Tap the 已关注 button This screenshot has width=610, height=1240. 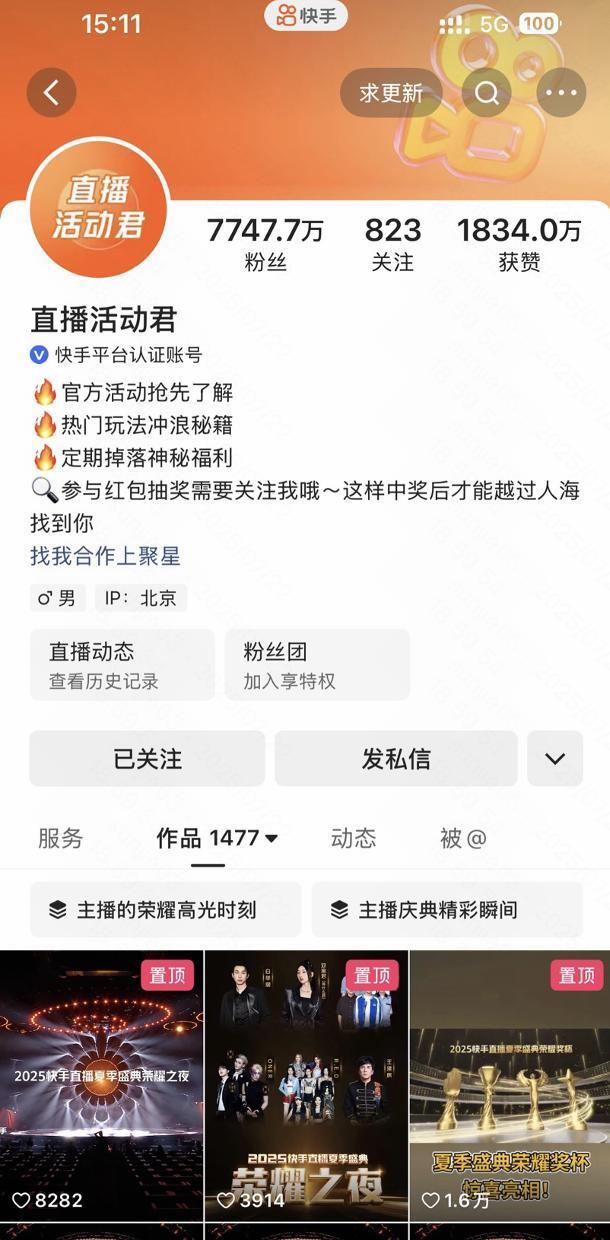[x=147, y=759]
